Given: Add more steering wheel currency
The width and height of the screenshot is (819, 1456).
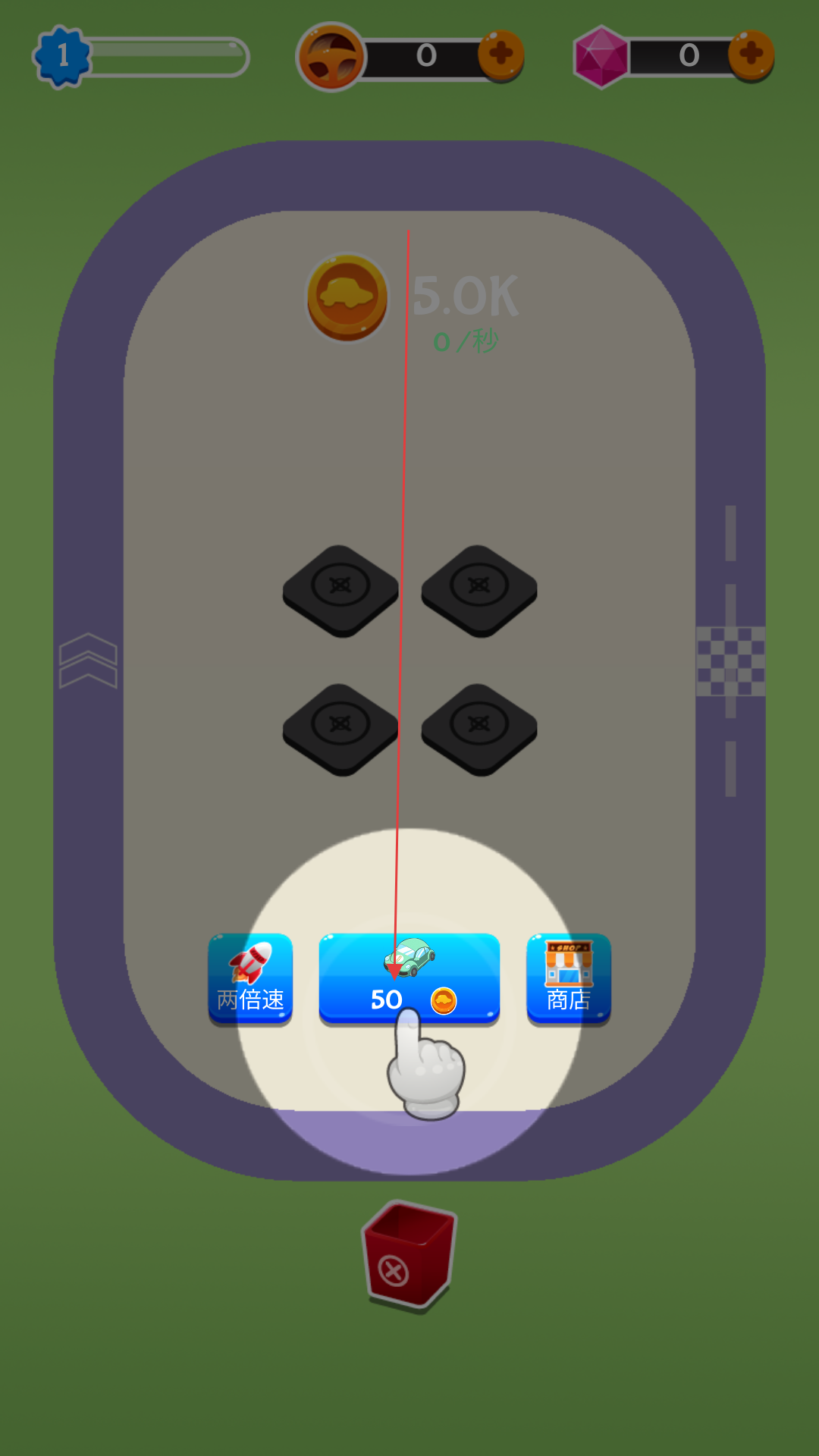Looking at the screenshot, I should tap(501, 55).
